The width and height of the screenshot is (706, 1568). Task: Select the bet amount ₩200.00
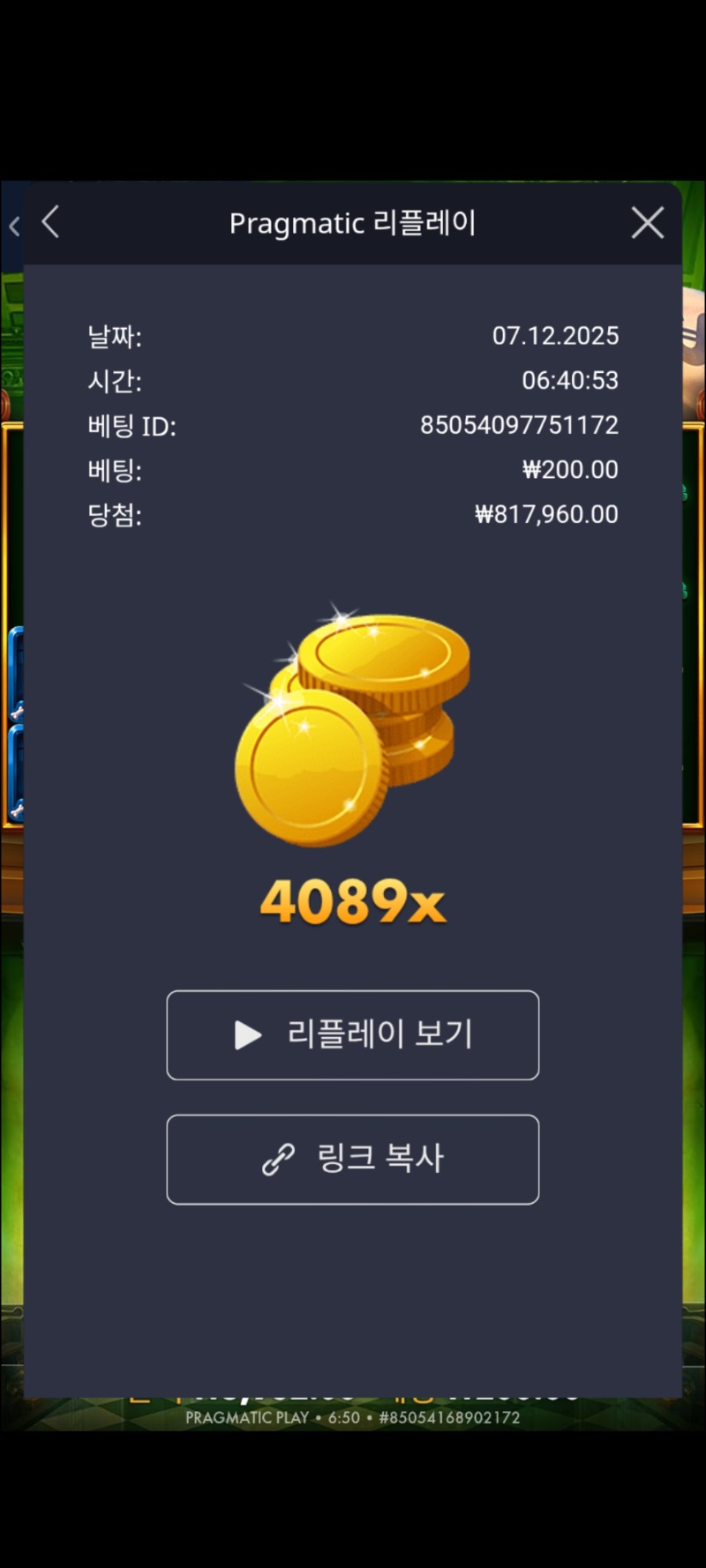click(x=570, y=470)
